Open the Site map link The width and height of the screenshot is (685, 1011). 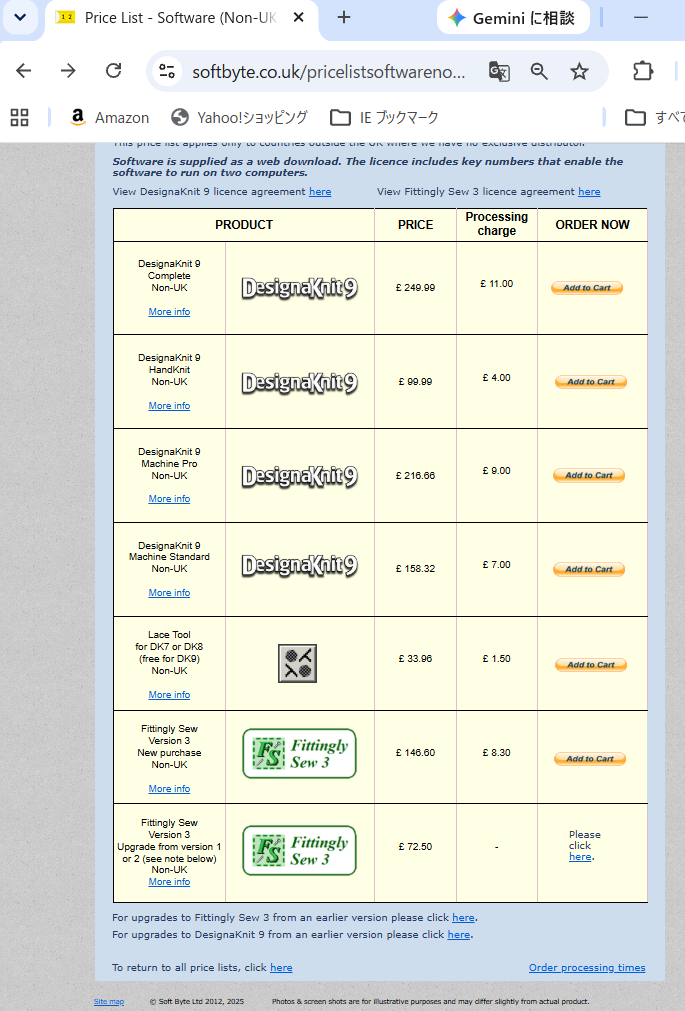coord(108,1001)
